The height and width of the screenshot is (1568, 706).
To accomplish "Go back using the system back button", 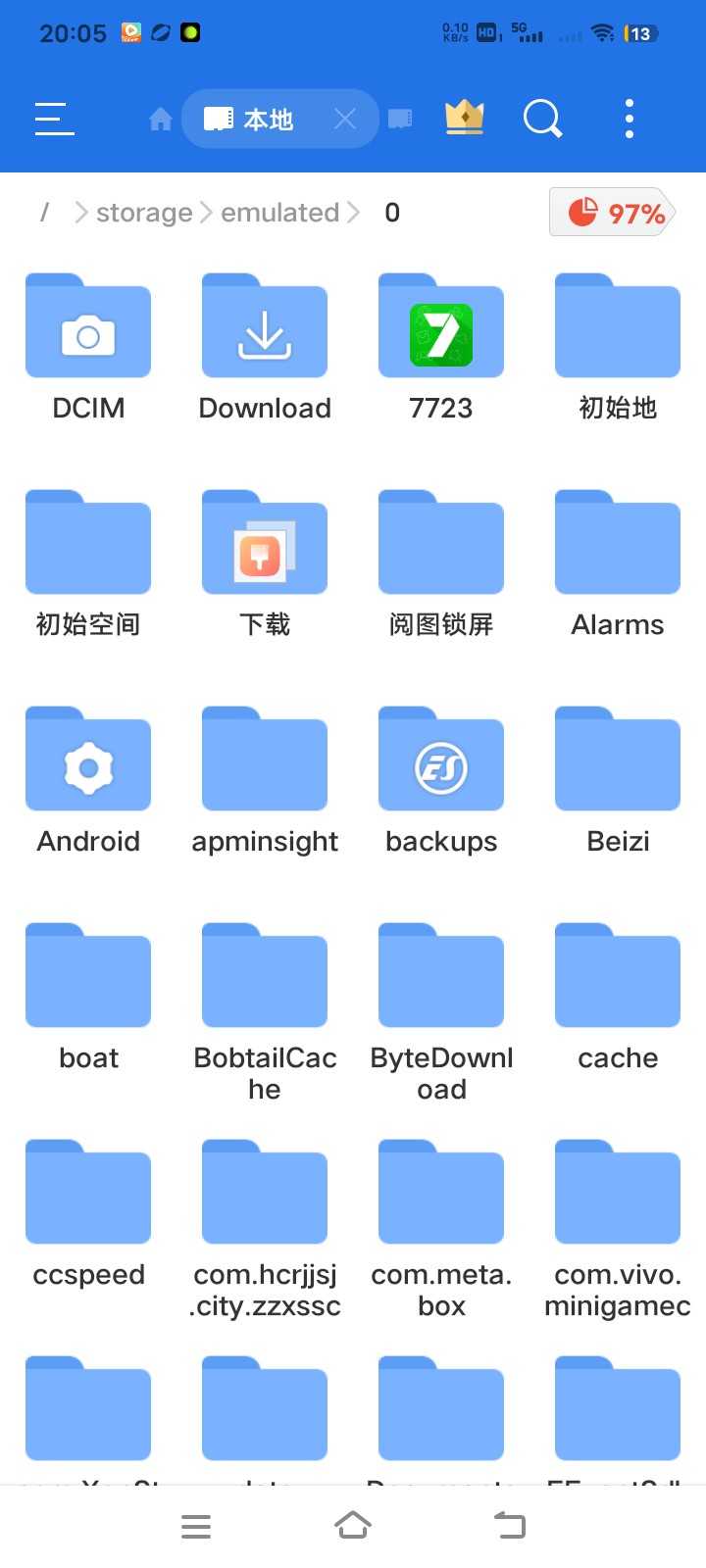I will [x=510, y=1526].
